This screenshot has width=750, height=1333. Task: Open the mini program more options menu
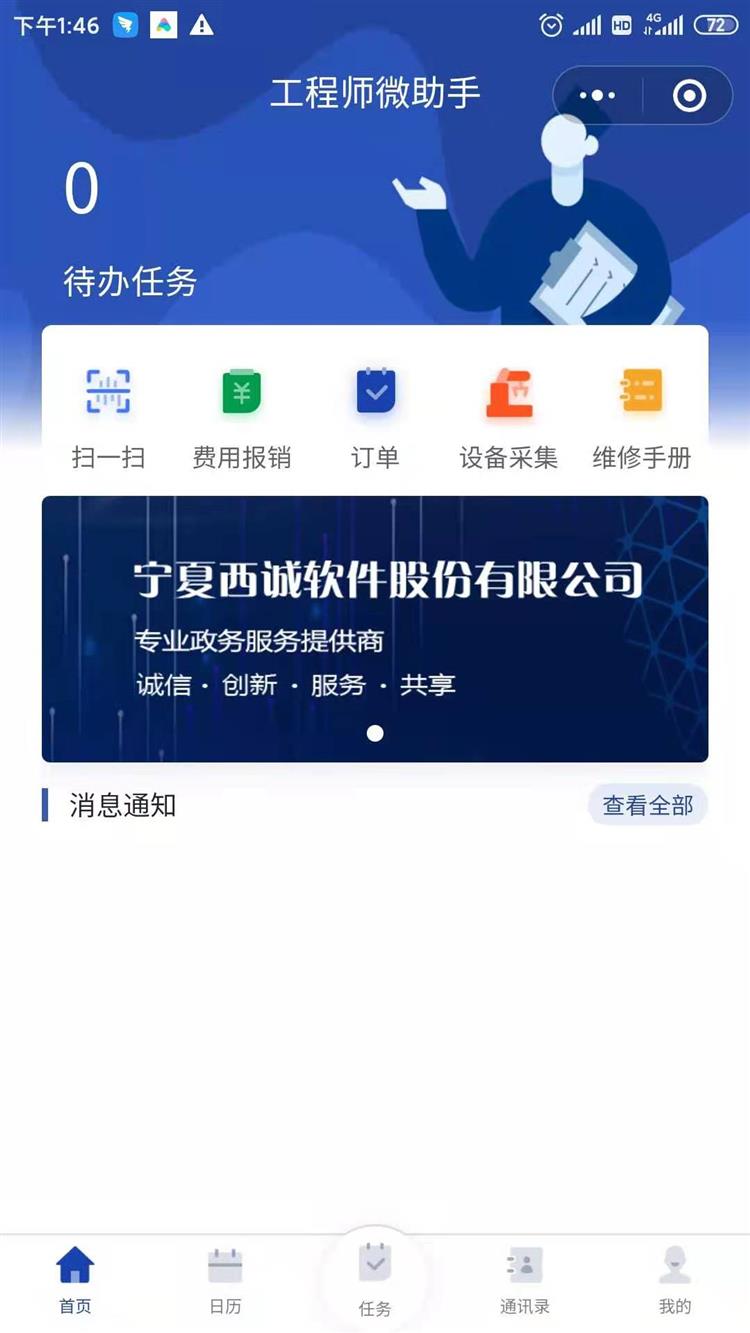point(598,96)
